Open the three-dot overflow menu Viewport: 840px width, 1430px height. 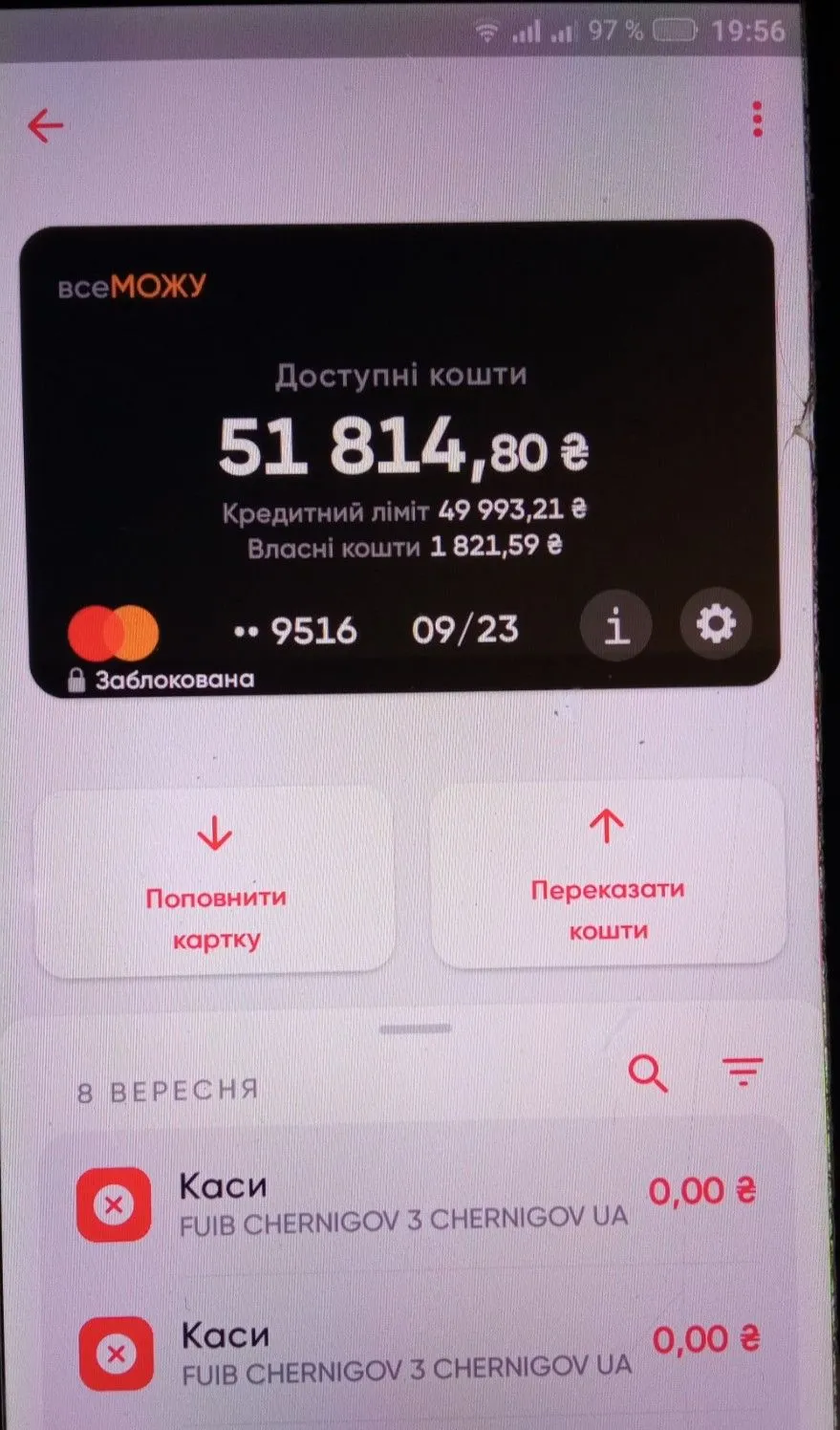(x=757, y=119)
